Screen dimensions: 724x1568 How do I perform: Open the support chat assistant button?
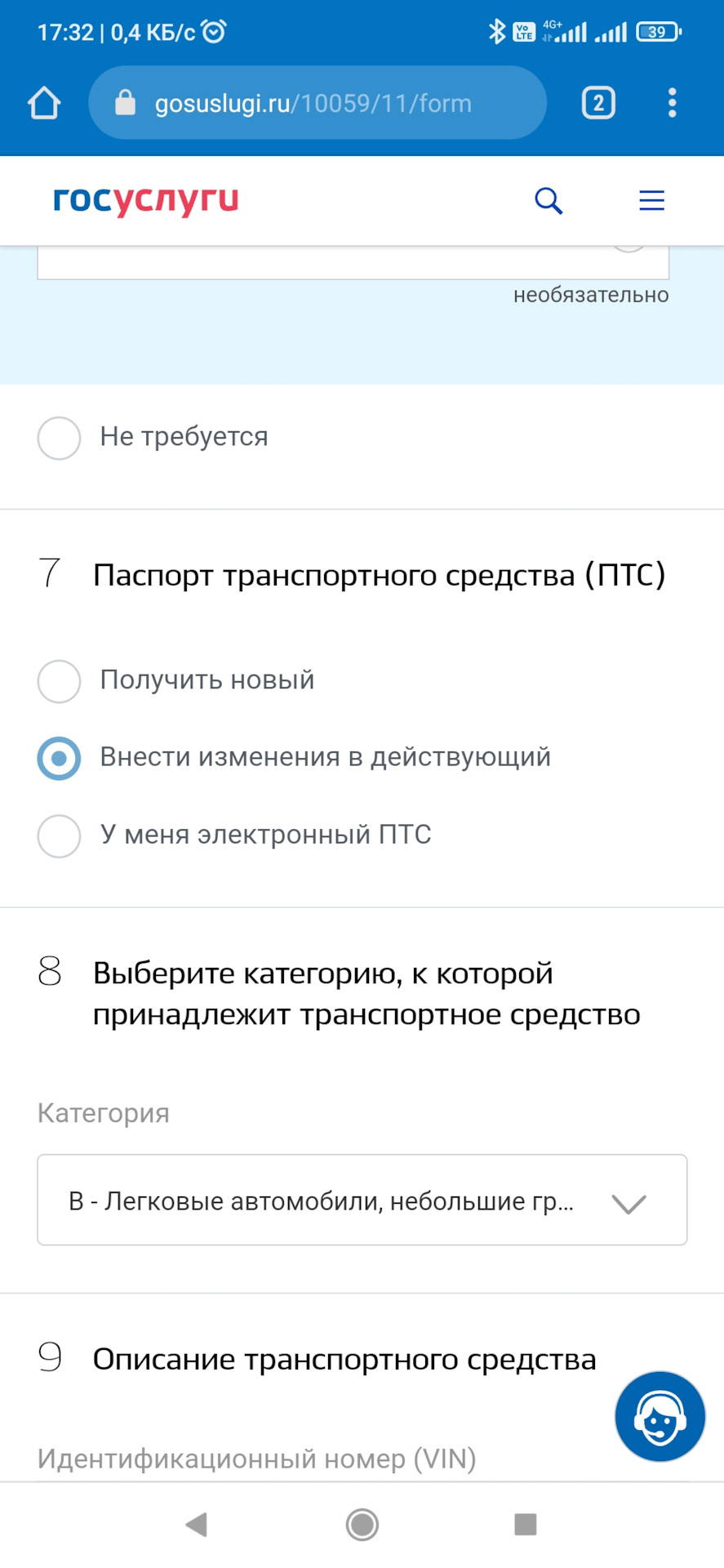660,1417
